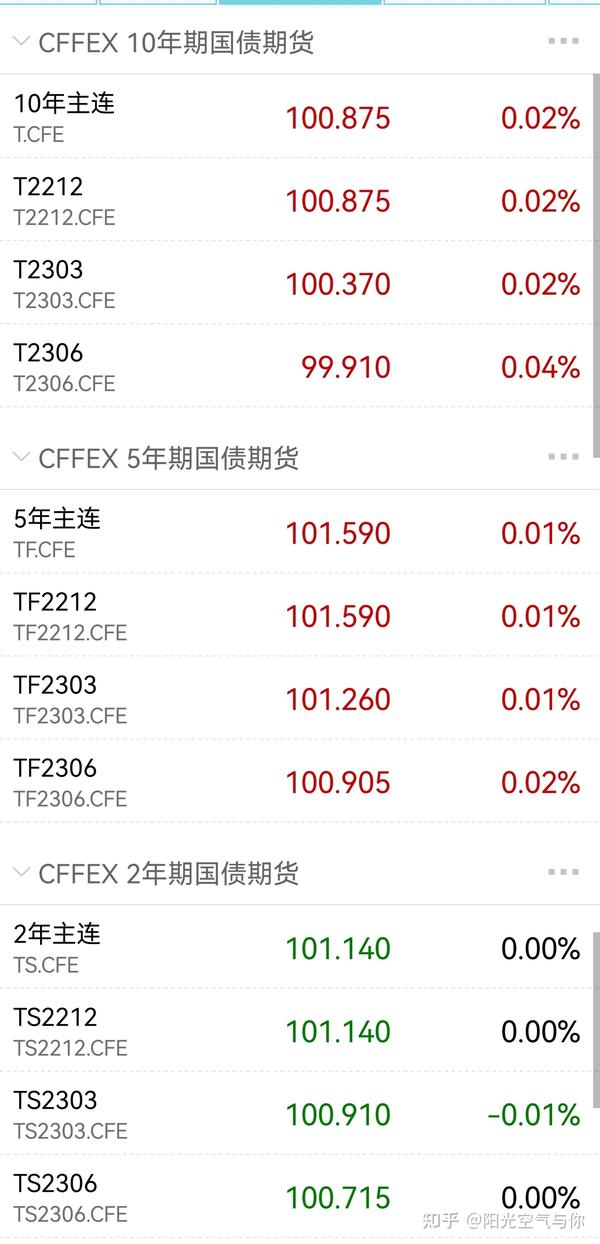Select the TS2306 contract

tap(297, 1196)
